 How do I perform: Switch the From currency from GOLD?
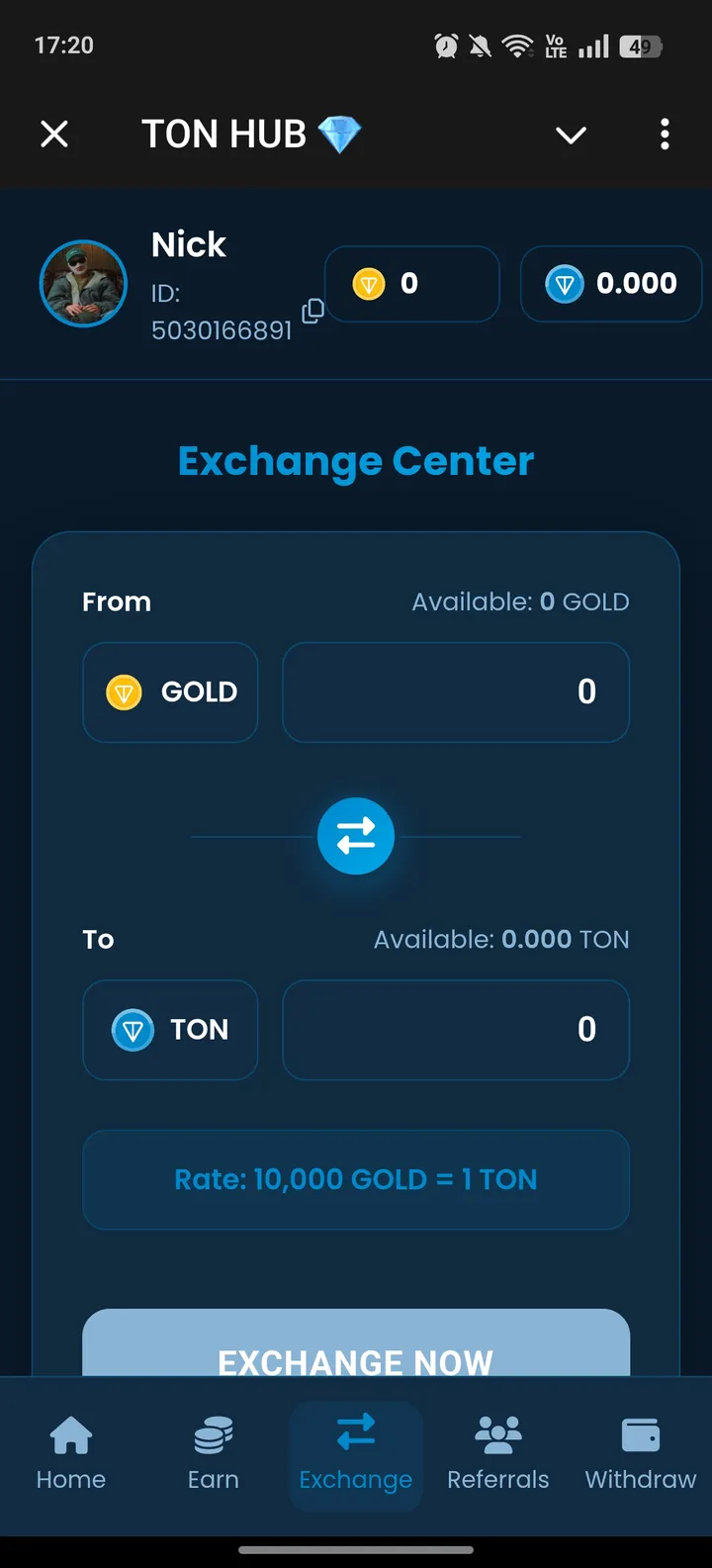point(169,692)
